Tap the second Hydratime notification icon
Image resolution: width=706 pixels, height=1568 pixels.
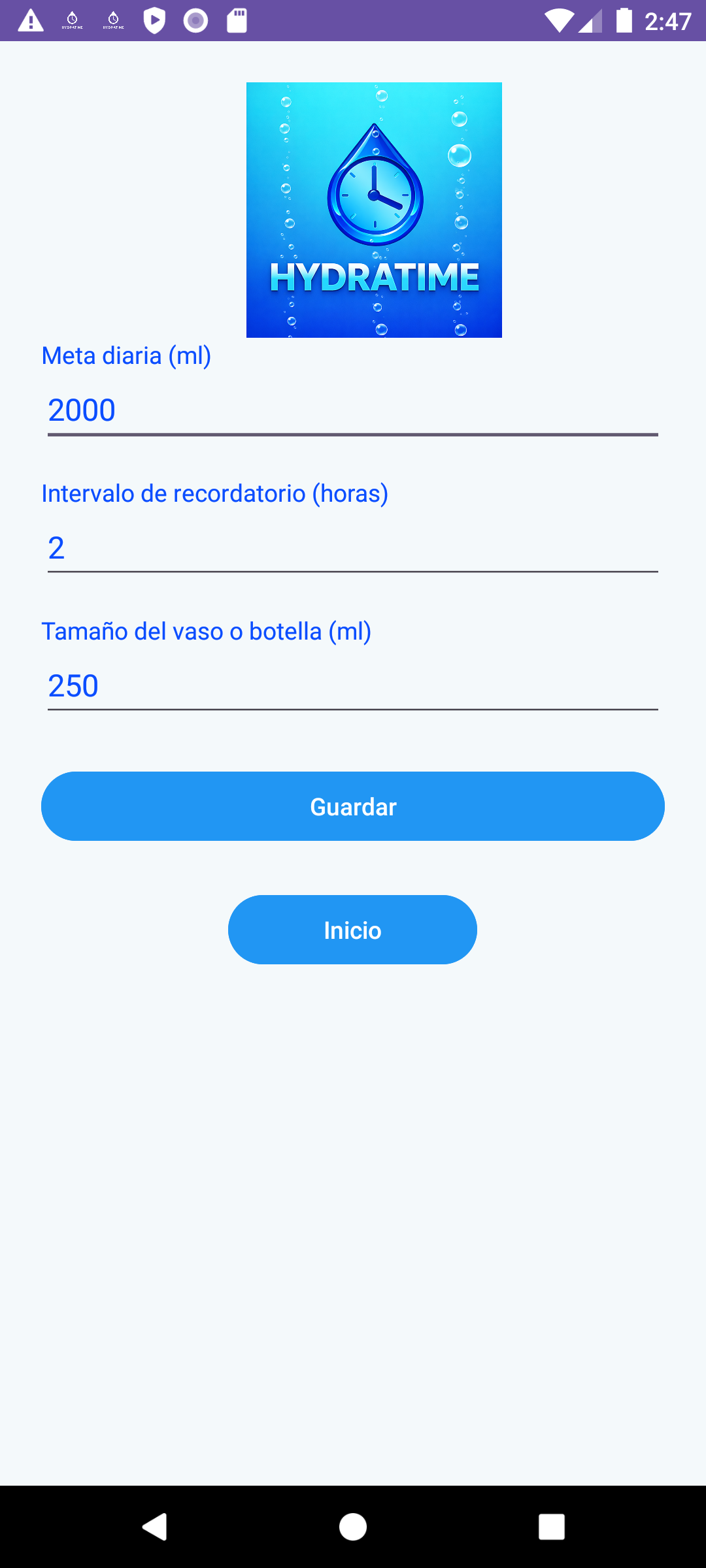112,22
